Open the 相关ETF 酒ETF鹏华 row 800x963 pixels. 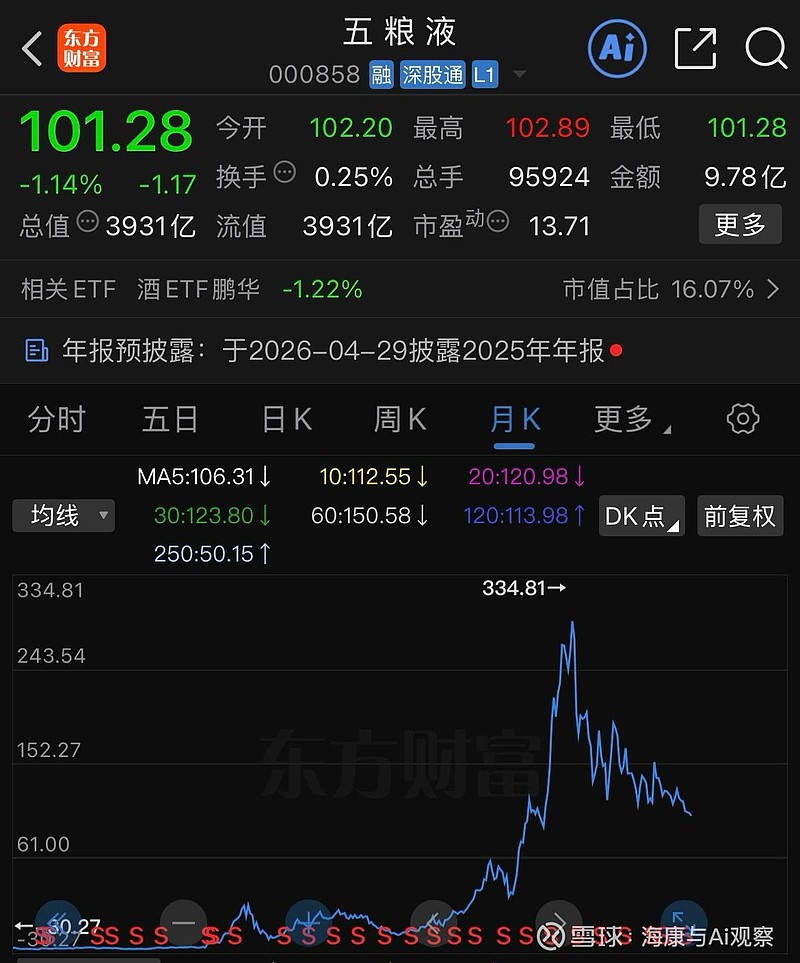pyautogui.click(x=400, y=290)
